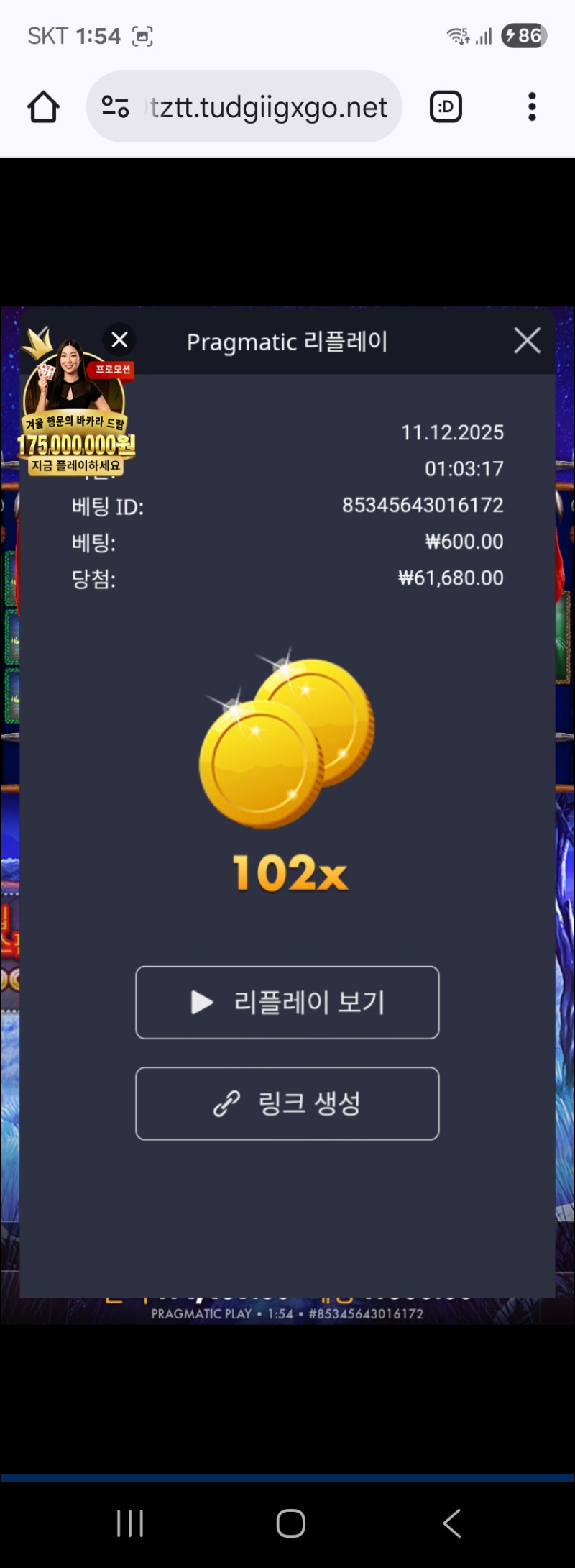Viewport: 575px width, 1568px height.
Task: View site information settings icon
Action: (x=115, y=107)
